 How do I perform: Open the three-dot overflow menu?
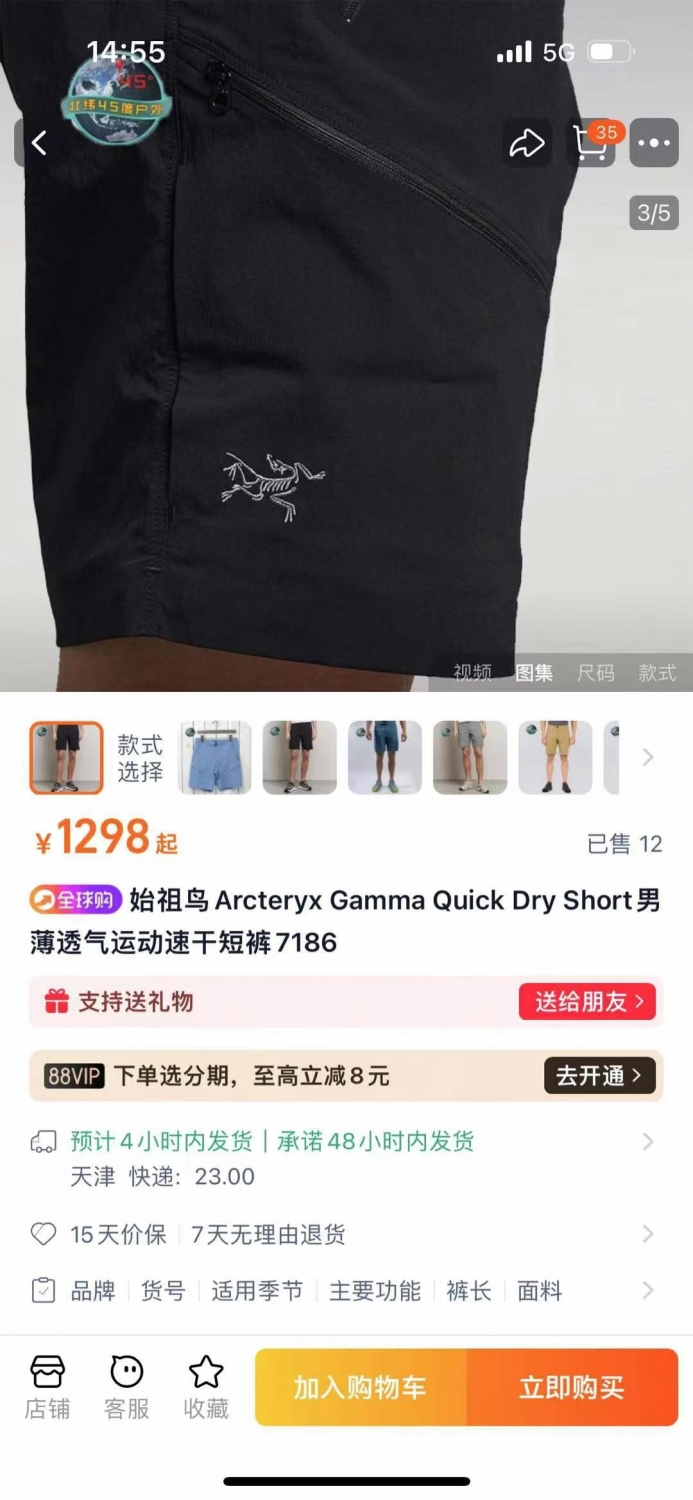click(x=654, y=143)
